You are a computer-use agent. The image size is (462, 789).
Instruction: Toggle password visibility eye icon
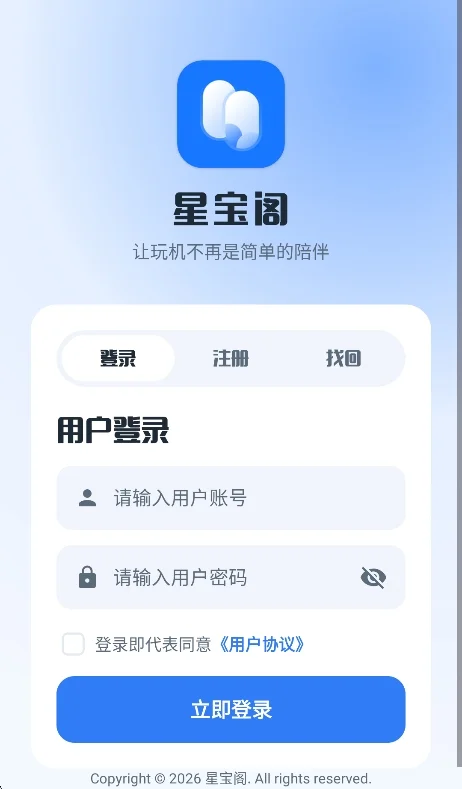pos(373,577)
